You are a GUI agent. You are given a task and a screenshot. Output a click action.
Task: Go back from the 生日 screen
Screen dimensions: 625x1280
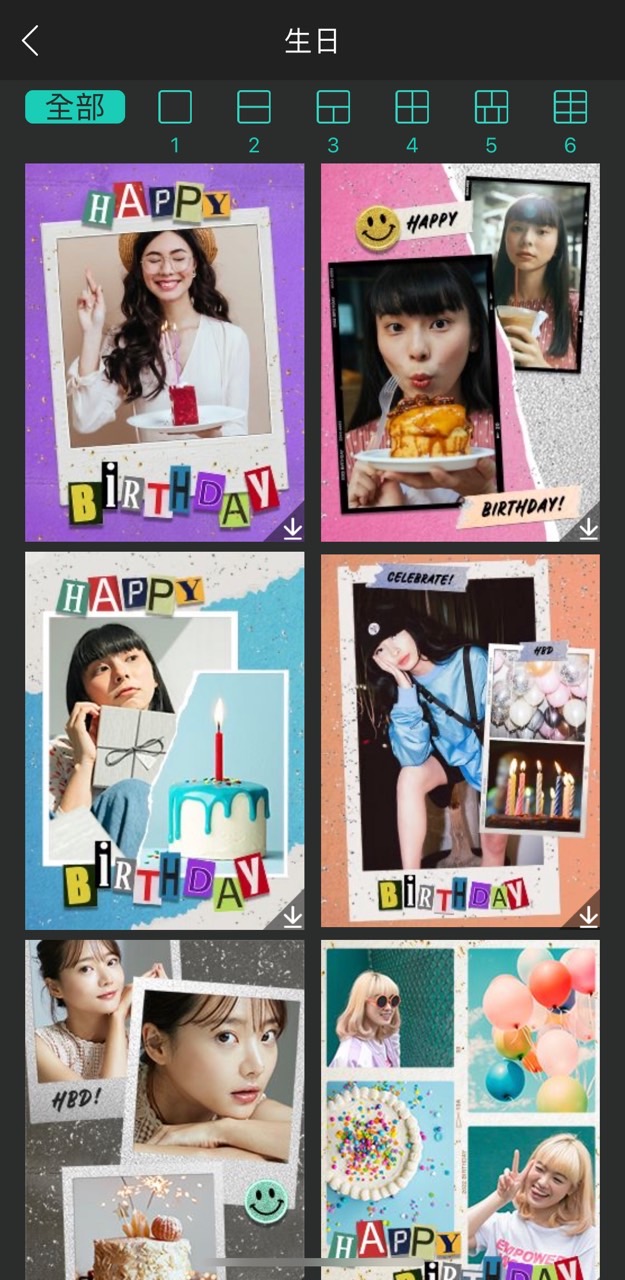click(x=31, y=41)
